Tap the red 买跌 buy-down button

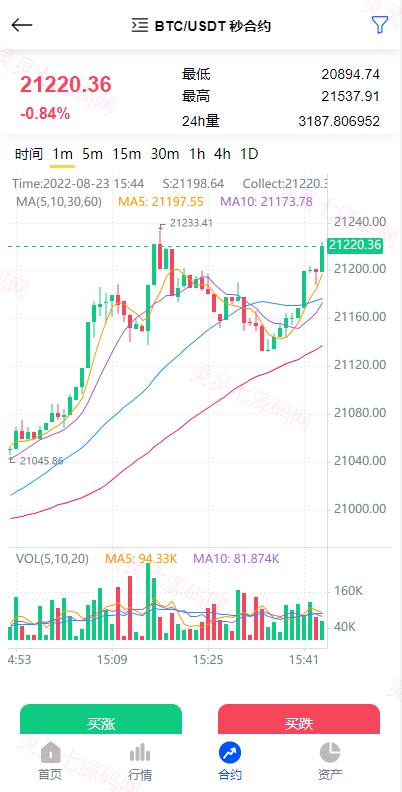click(298, 719)
